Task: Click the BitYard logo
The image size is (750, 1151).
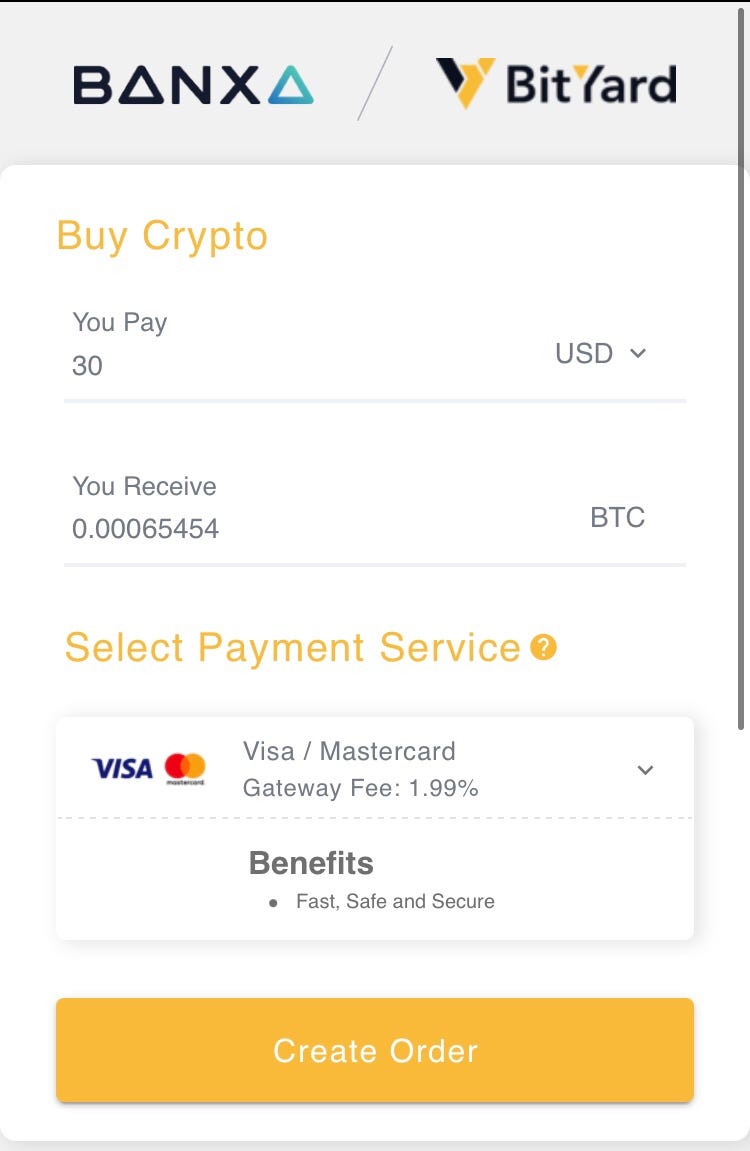Action: [x=555, y=83]
